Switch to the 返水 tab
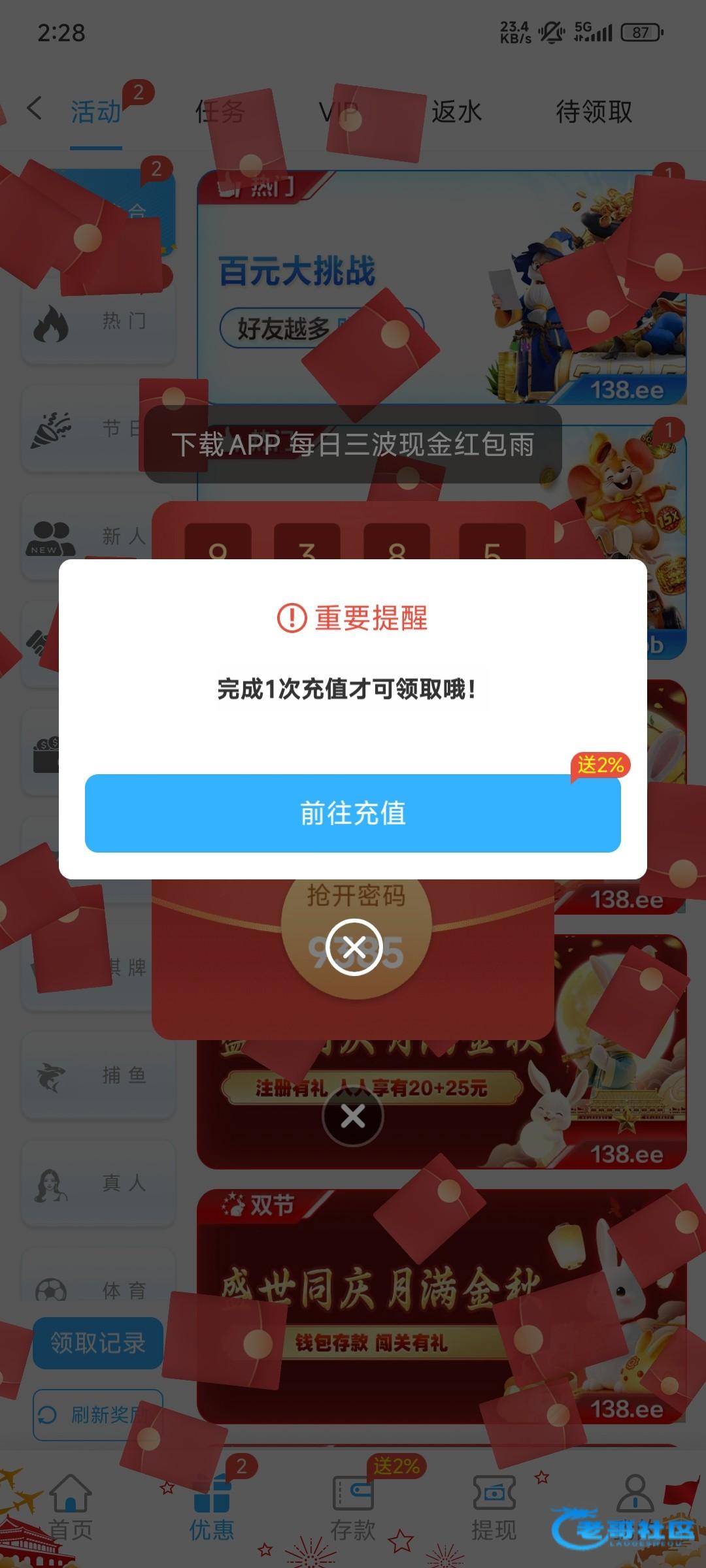This screenshot has height=1568, width=706. [456, 112]
